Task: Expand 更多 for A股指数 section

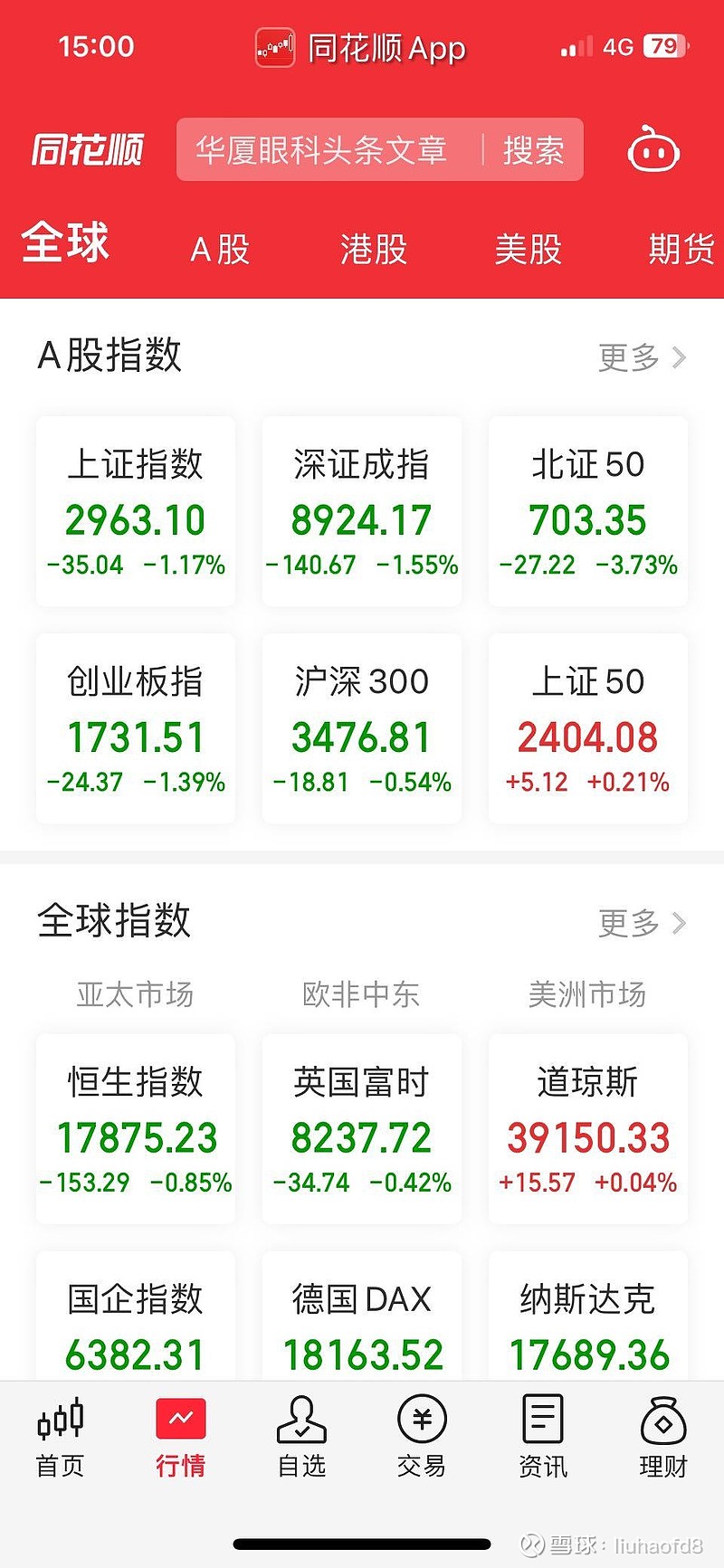Action: point(640,356)
